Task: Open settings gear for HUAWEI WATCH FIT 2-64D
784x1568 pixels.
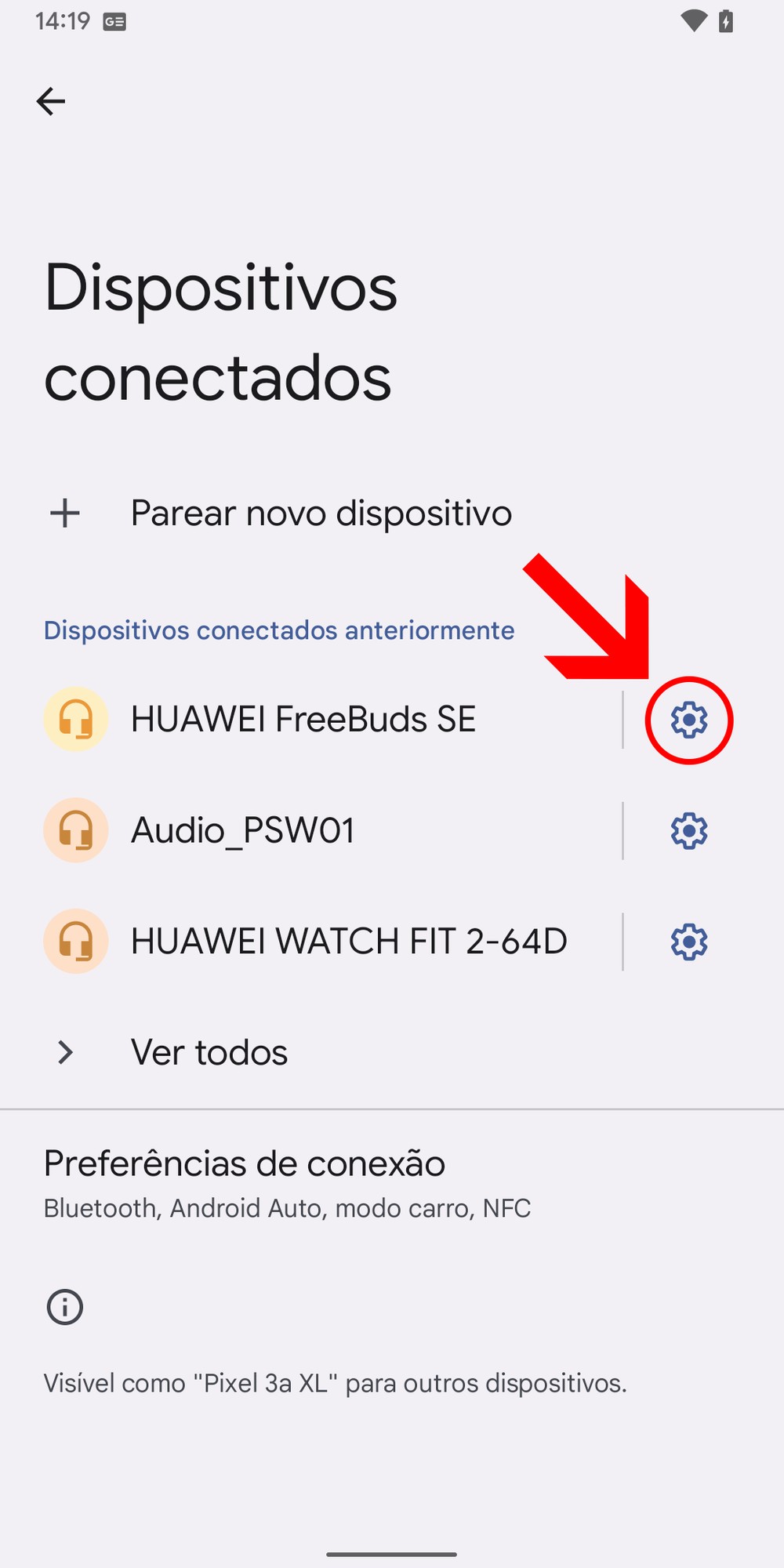Action: tap(689, 942)
